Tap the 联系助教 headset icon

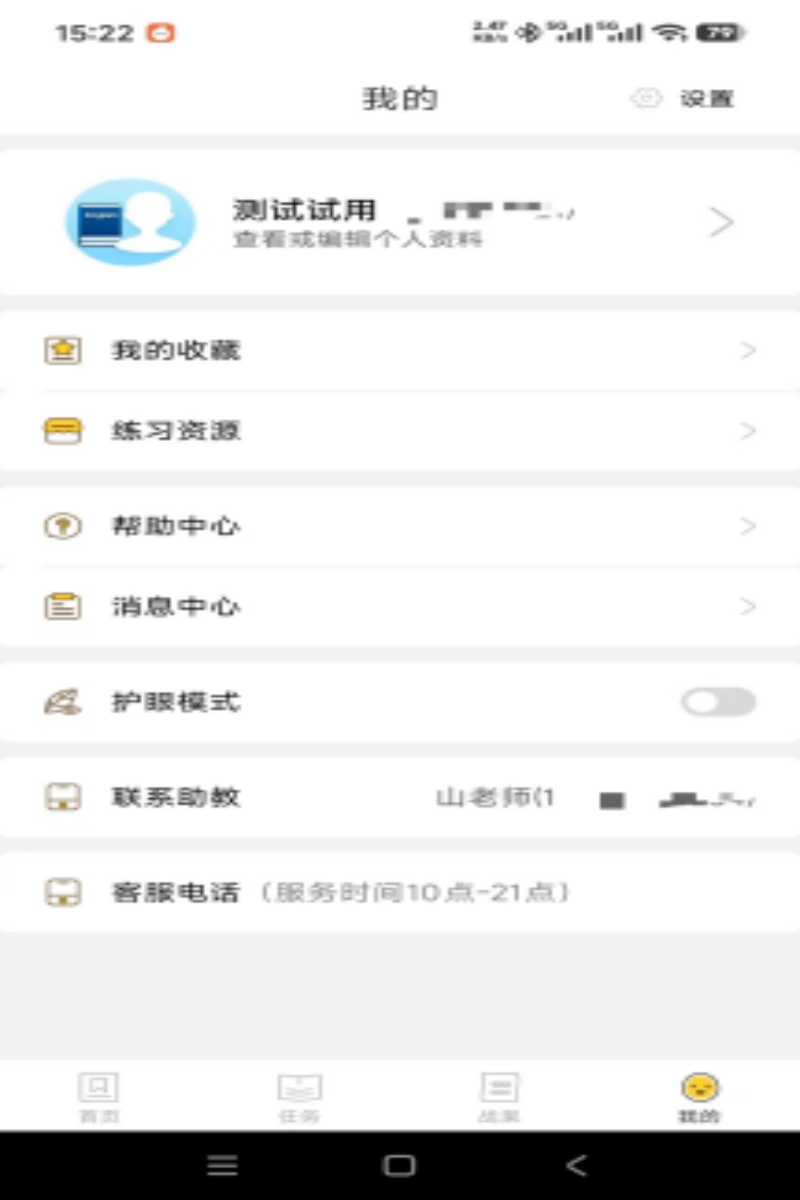62,797
